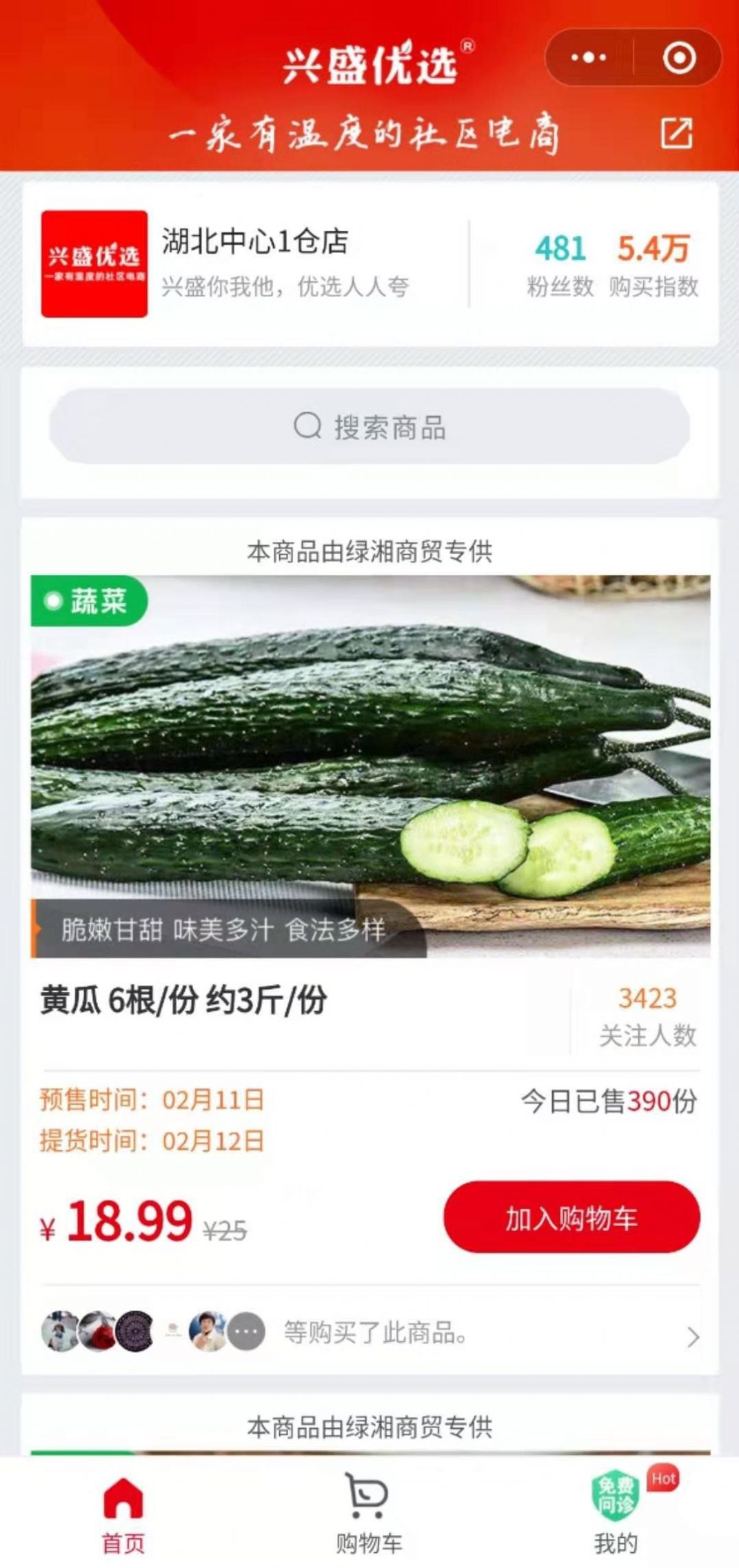Tap the 搜索商品 search box

[369, 427]
